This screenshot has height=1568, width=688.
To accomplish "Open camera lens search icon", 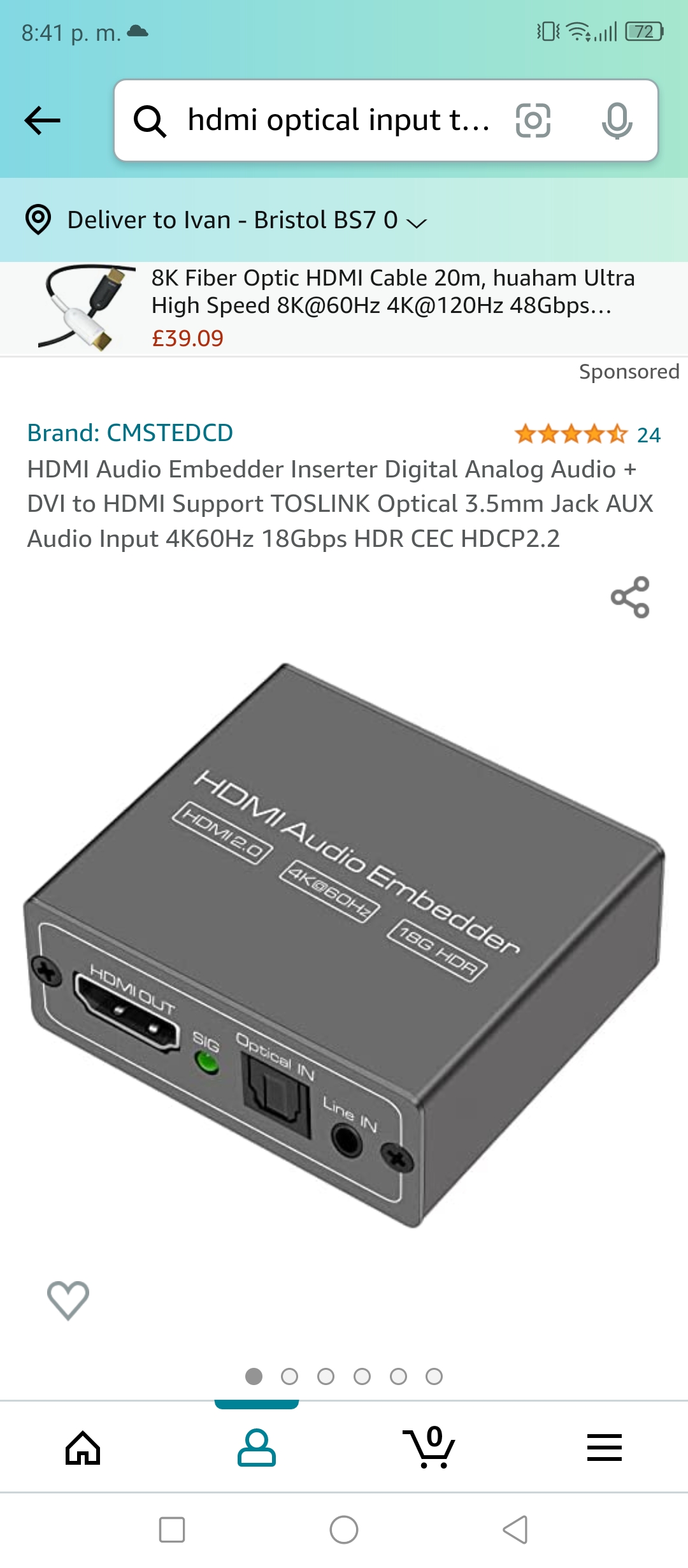I will (x=533, y=120).
